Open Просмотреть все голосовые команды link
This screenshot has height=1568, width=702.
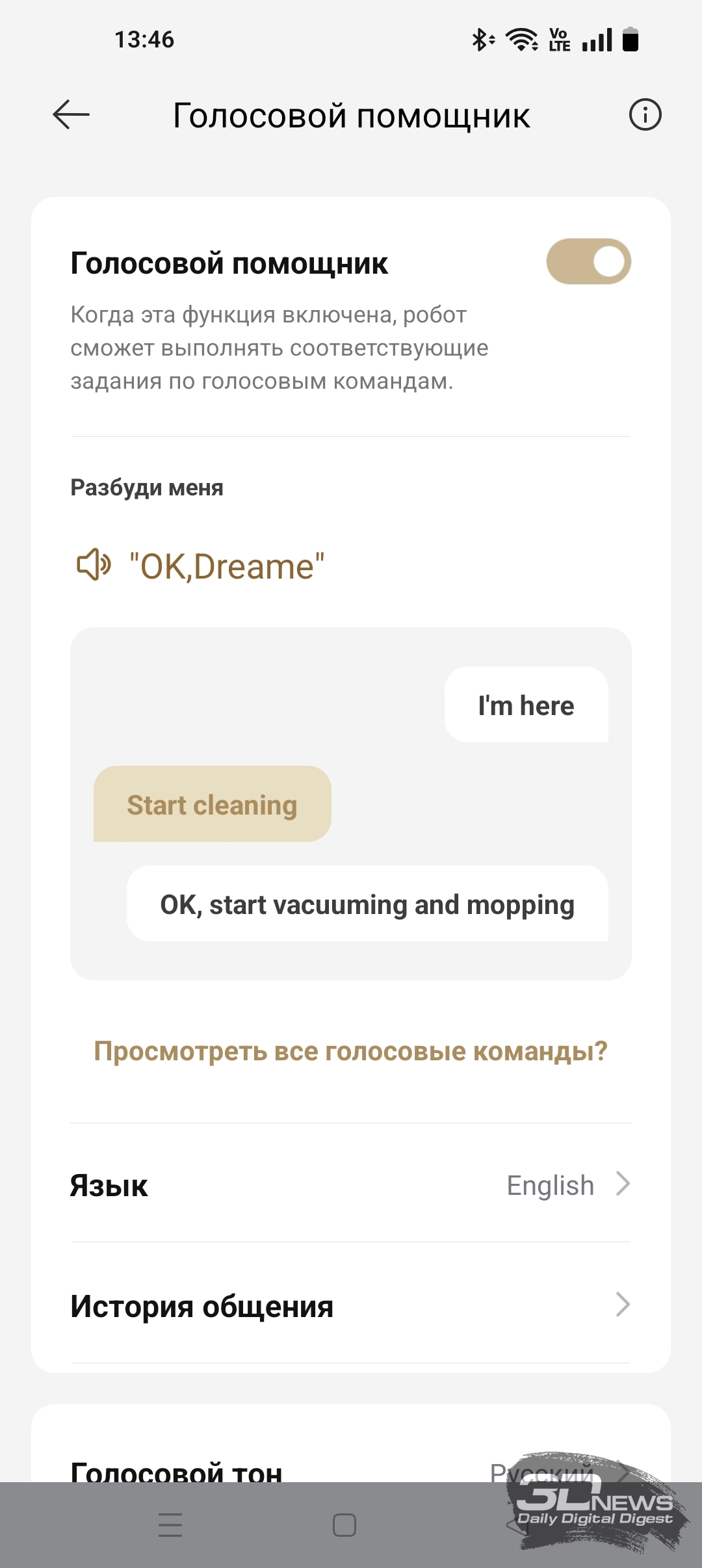point(351,1051)
